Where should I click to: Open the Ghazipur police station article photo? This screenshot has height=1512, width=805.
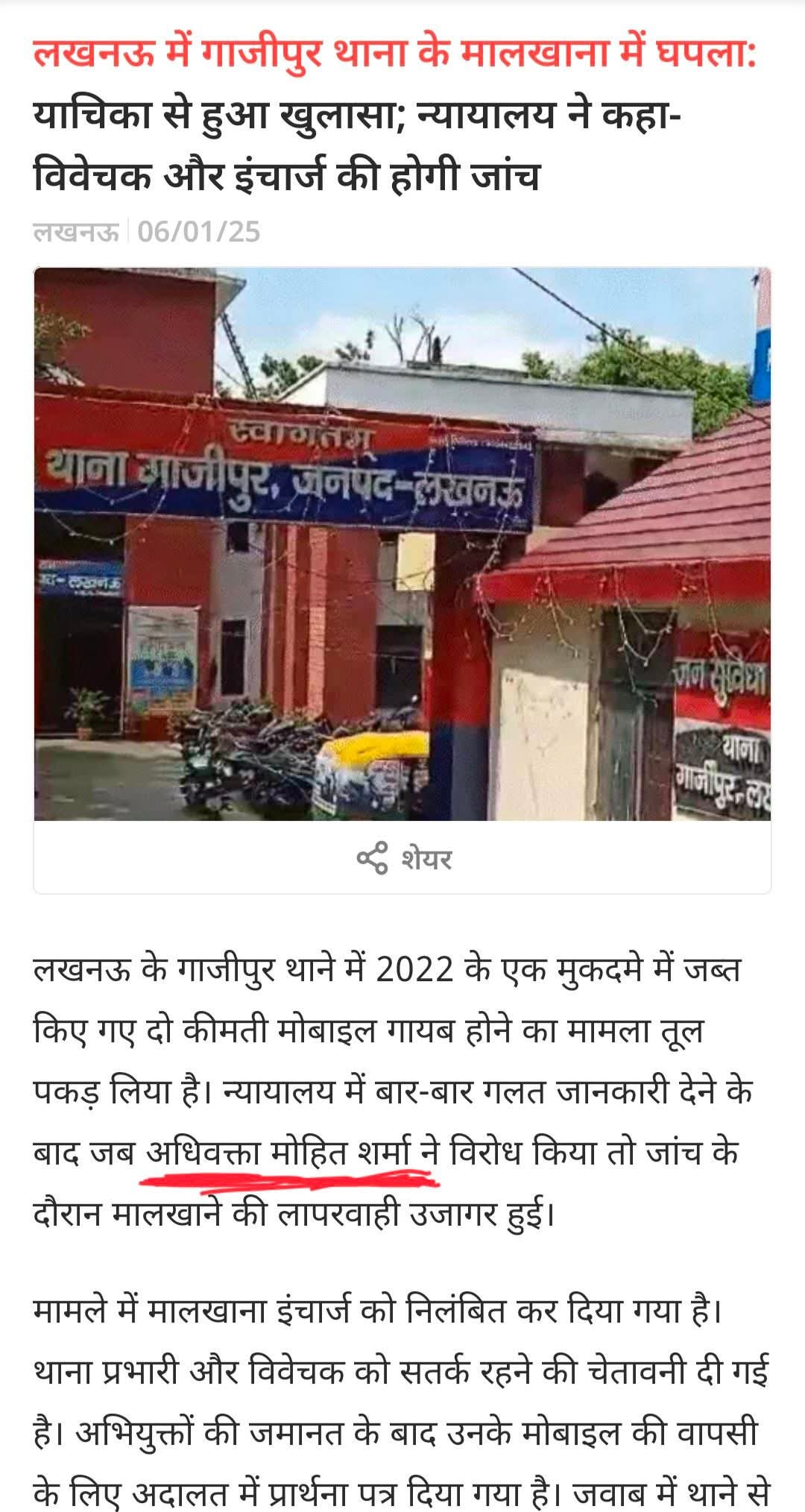click(402, 544)
